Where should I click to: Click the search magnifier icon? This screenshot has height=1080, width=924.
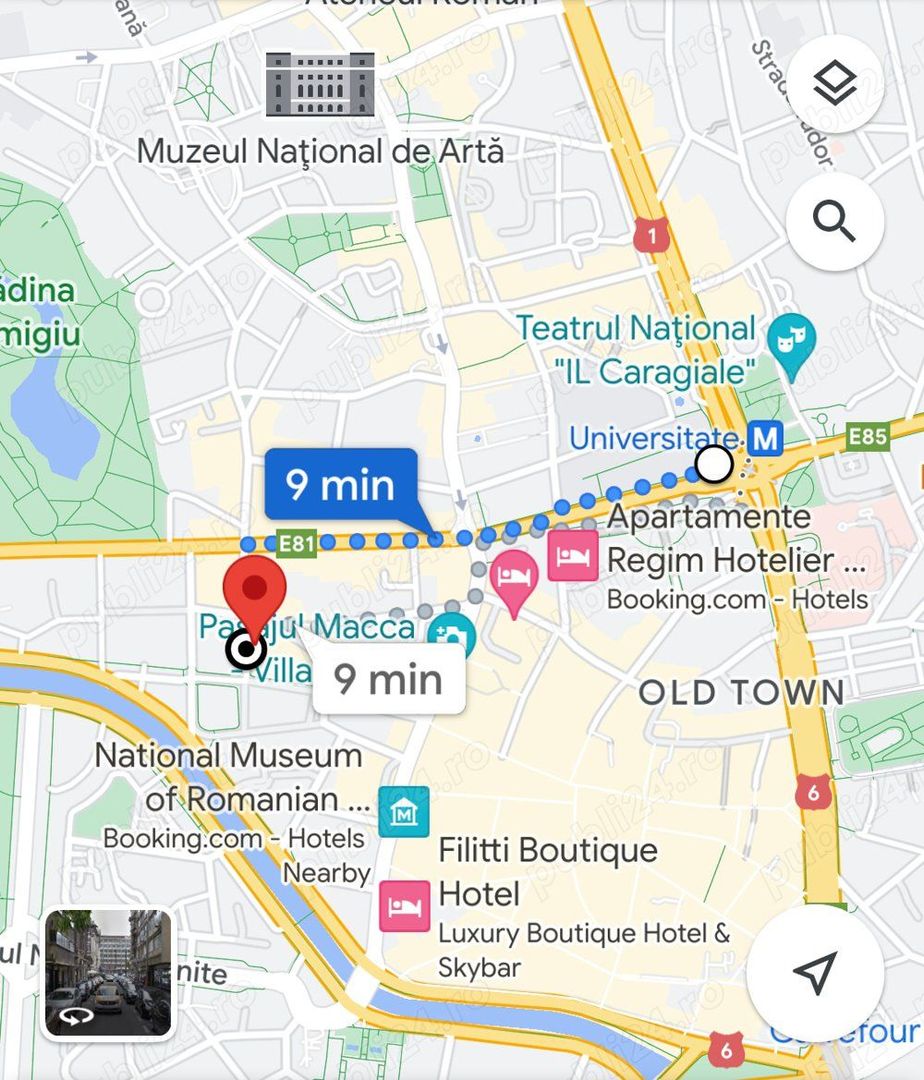tap(836, 222)
